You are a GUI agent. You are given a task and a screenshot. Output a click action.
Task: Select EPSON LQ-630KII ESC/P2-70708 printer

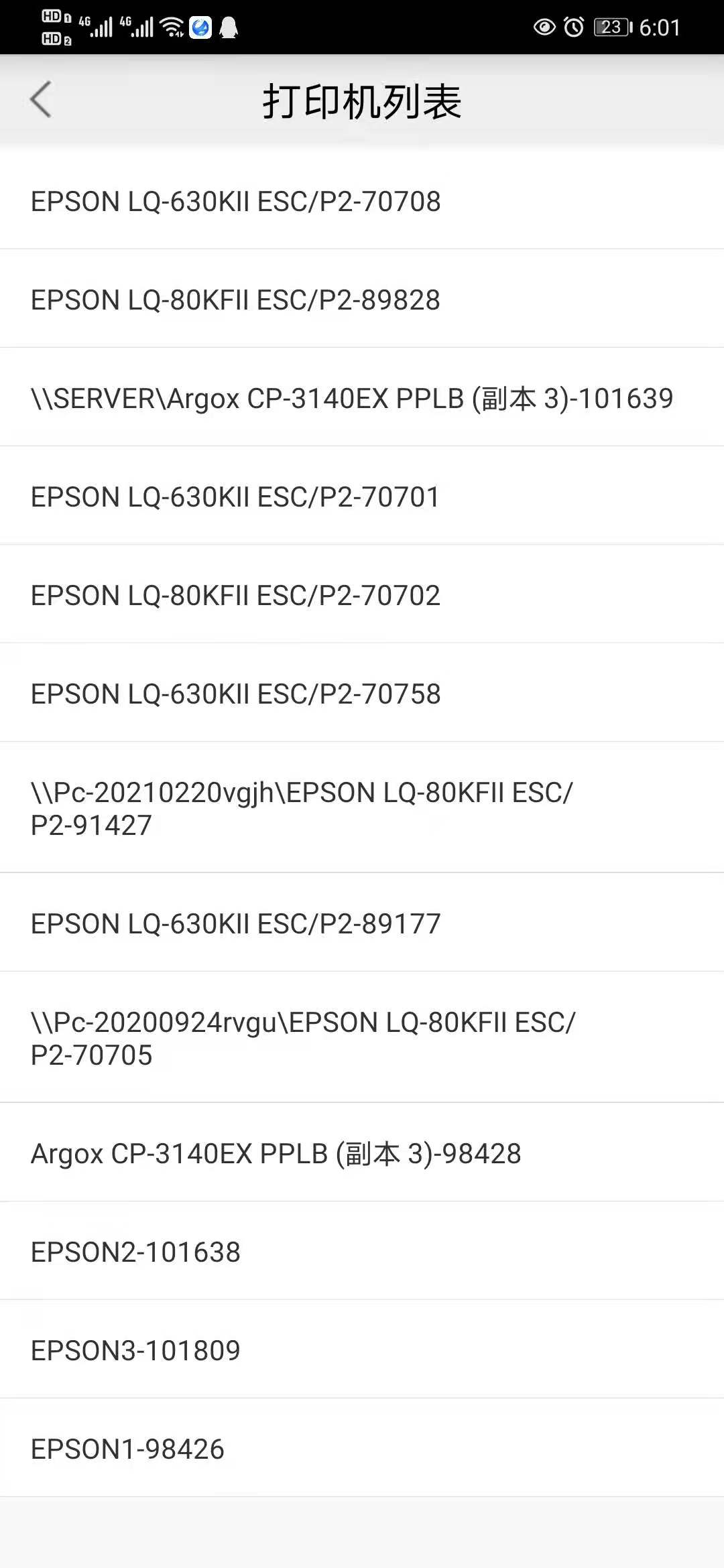pyautogui.click(x=362, y=200)
